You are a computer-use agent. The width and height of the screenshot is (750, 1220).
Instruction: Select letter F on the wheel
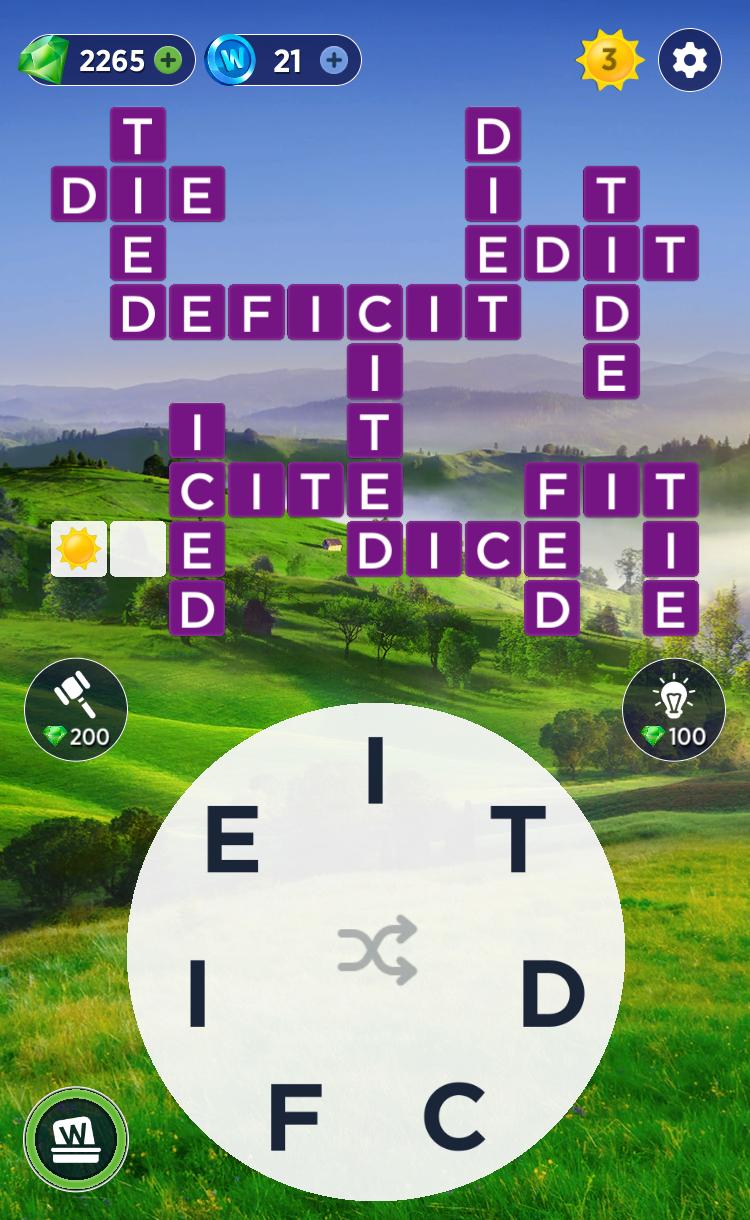click(294, 1115)
